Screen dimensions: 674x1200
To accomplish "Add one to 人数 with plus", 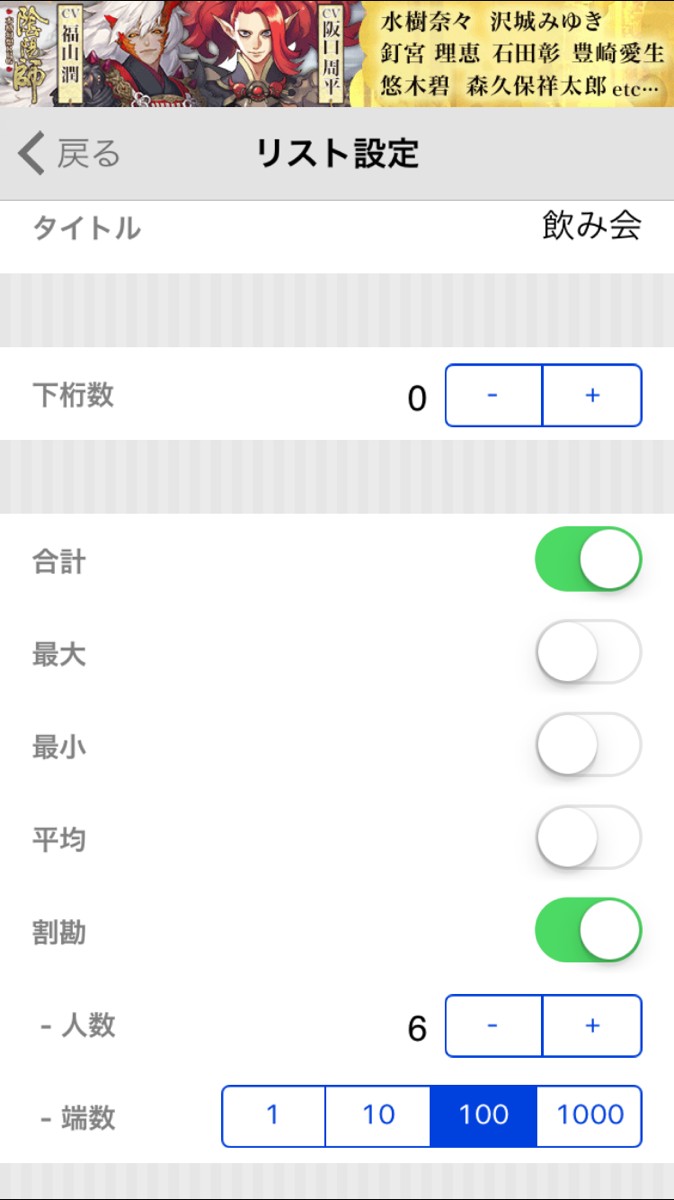I will pyautogui.click(x=592, y=1026).
